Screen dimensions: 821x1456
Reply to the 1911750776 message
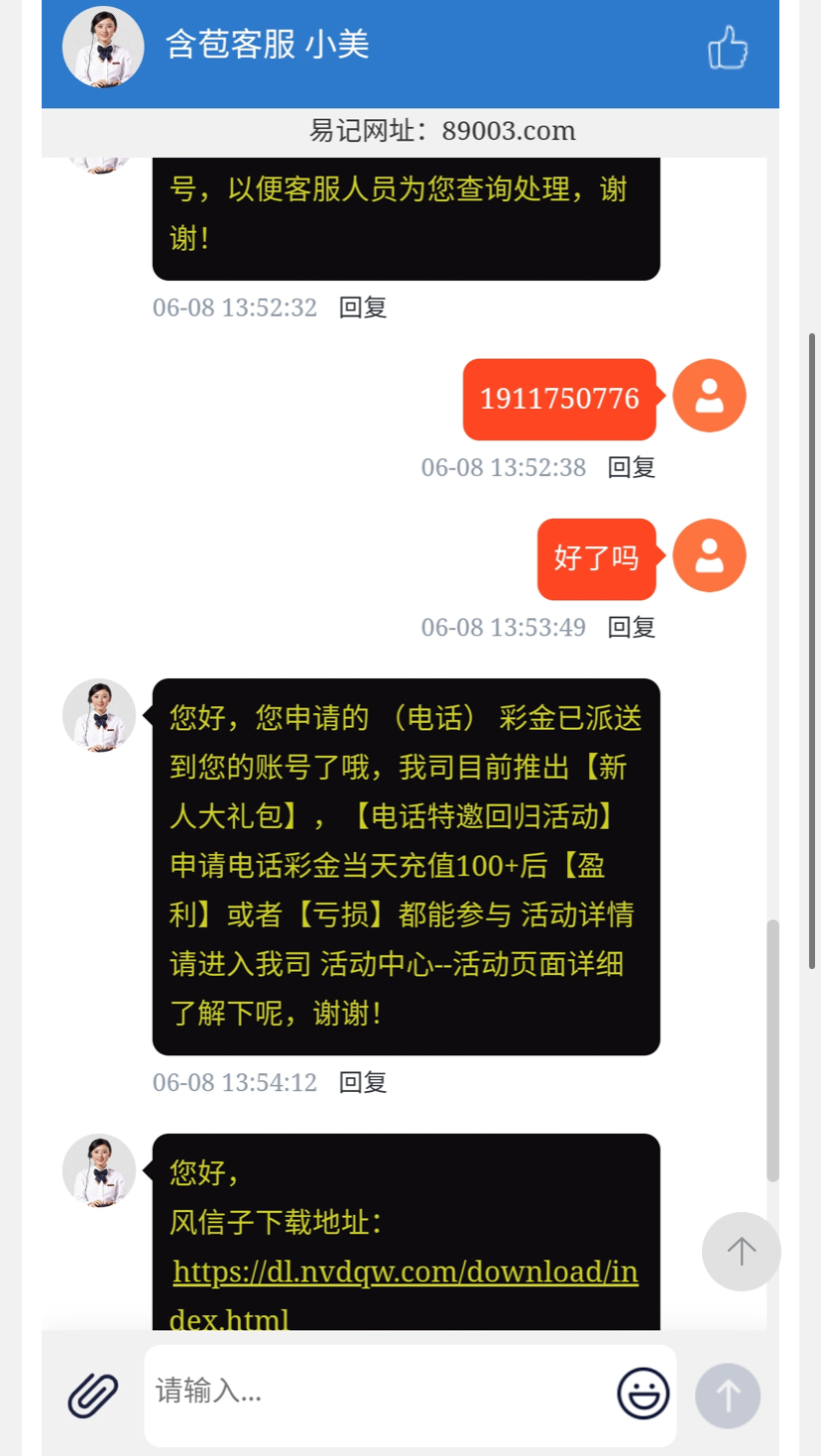click(x=632, y=467)
